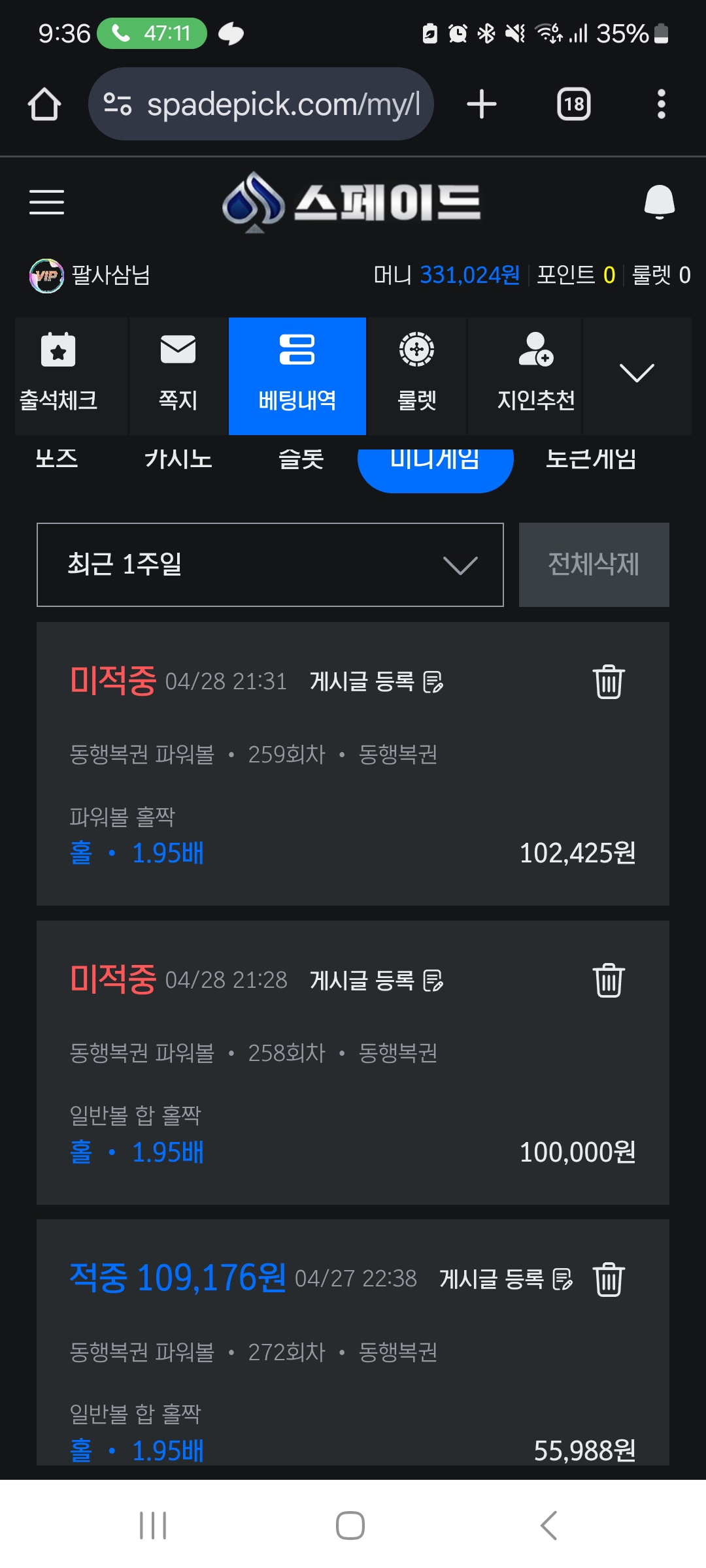Delete the 04/27 22:38 winning bet record
706x1568 pixels.
[x=609, y=1279]
